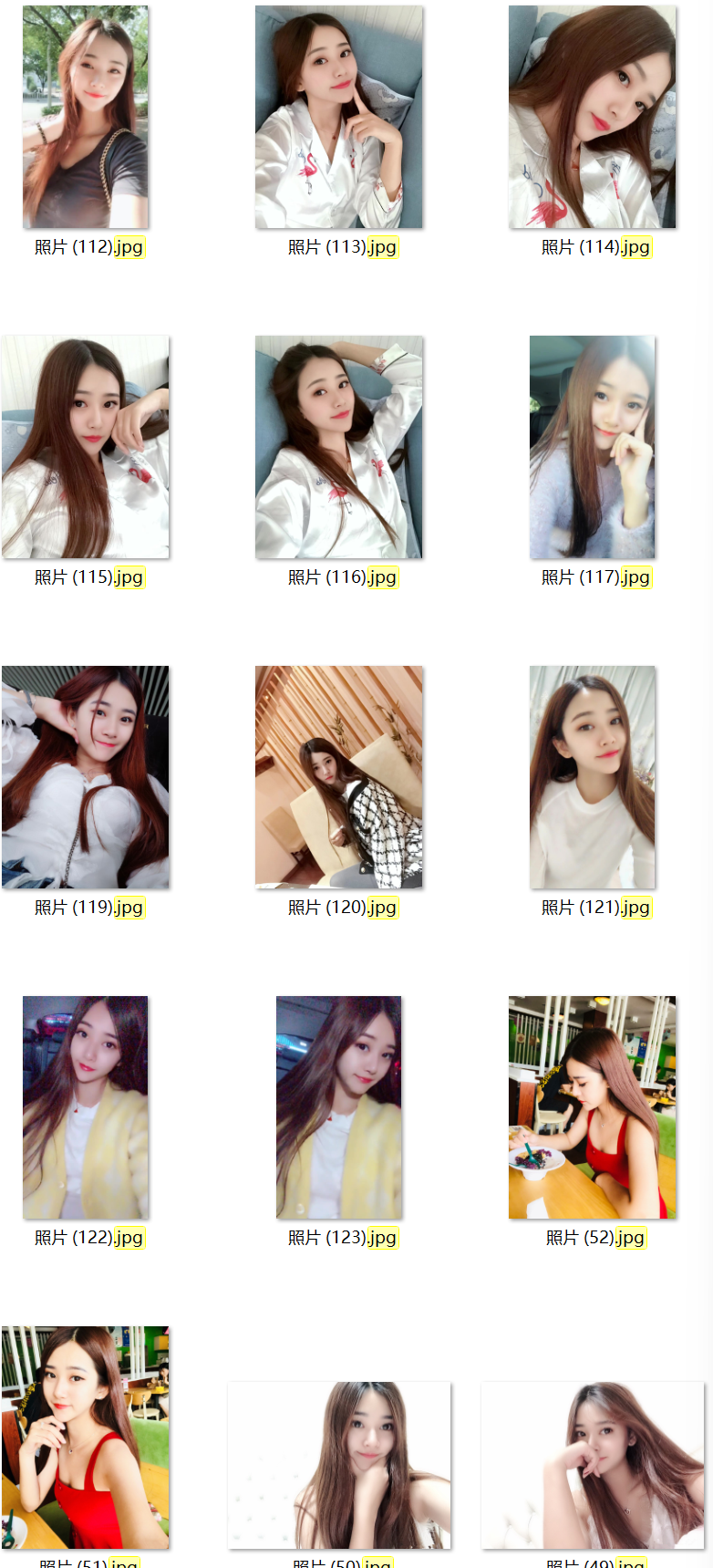This screenshot has width=713, height=1568.
Task: Open thumbnail 照片 (123).jpg
Action: tap(339, 1107)
